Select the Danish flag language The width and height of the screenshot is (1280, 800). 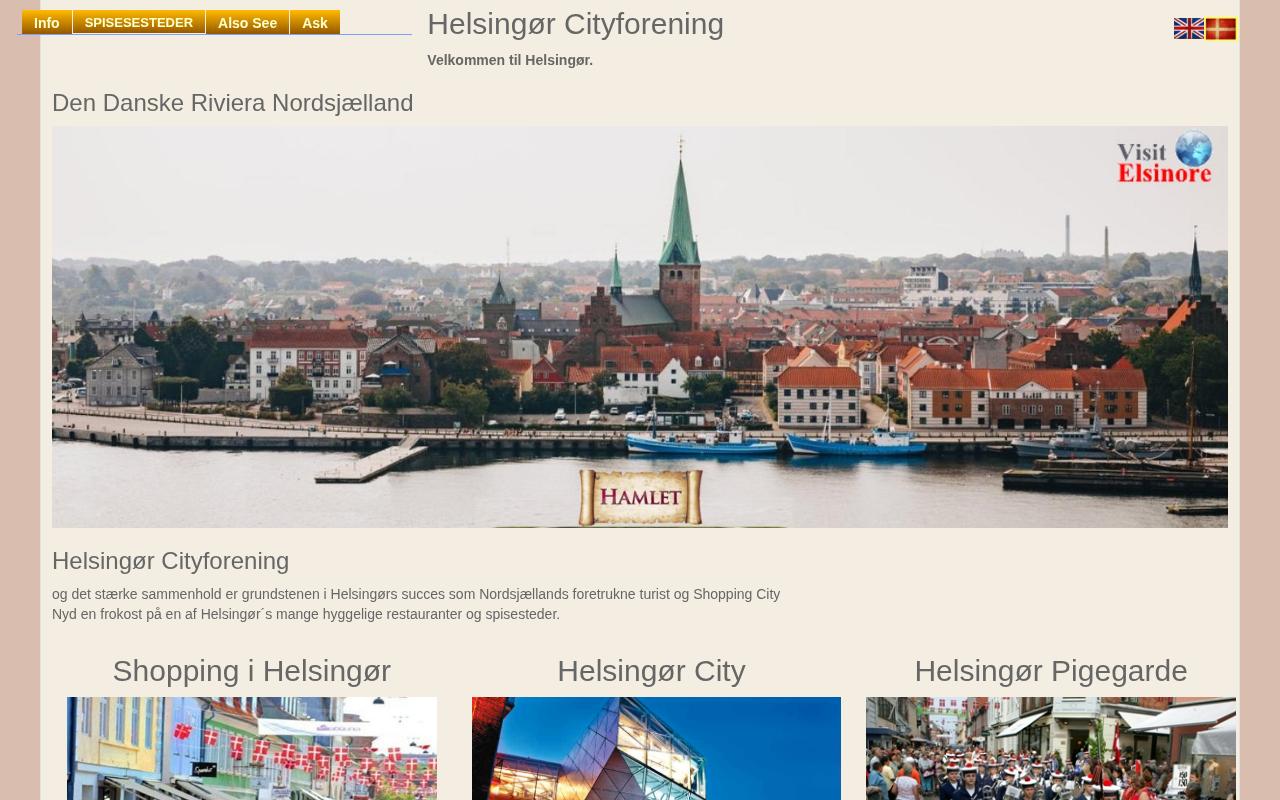(x=1221, y=29)
